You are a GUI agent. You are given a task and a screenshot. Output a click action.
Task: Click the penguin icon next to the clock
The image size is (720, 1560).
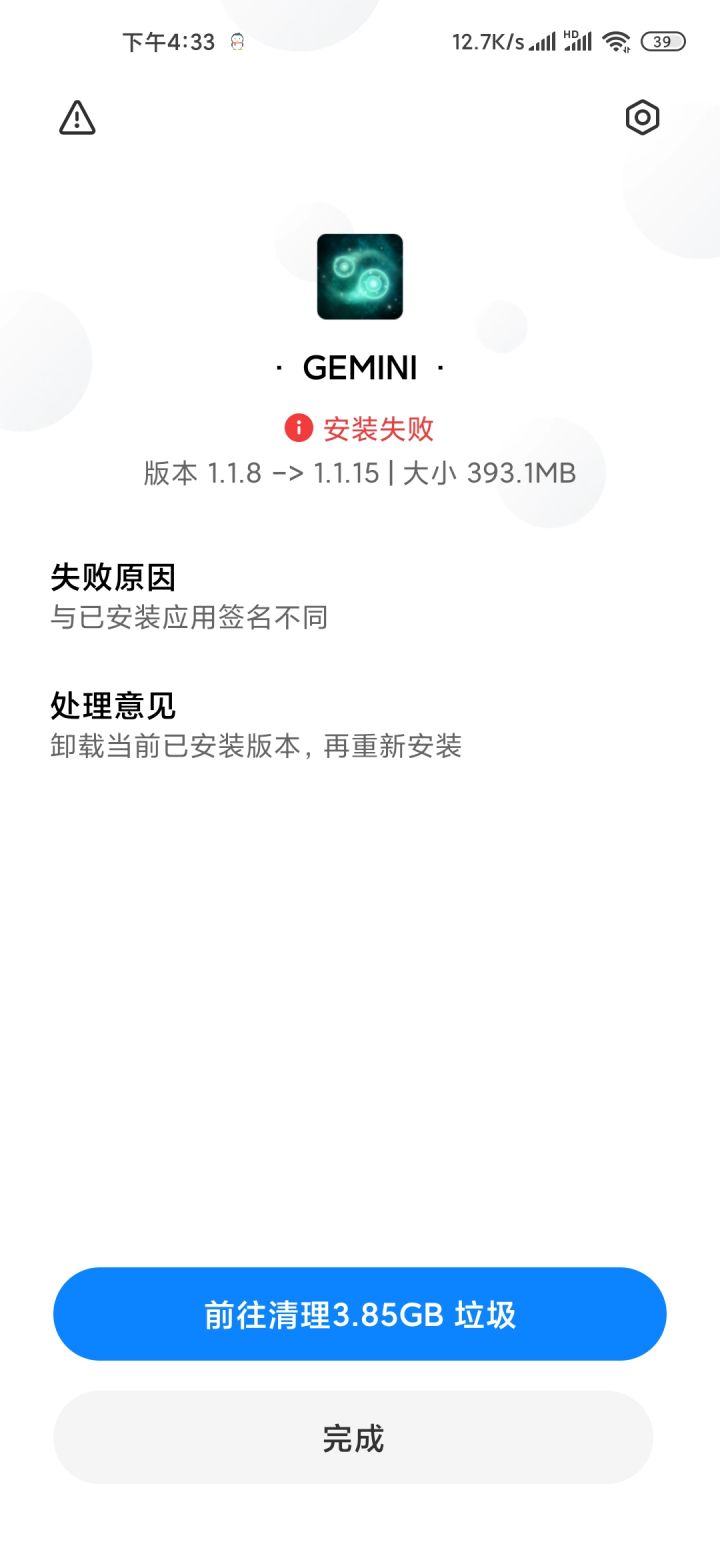tap(234, 42)
